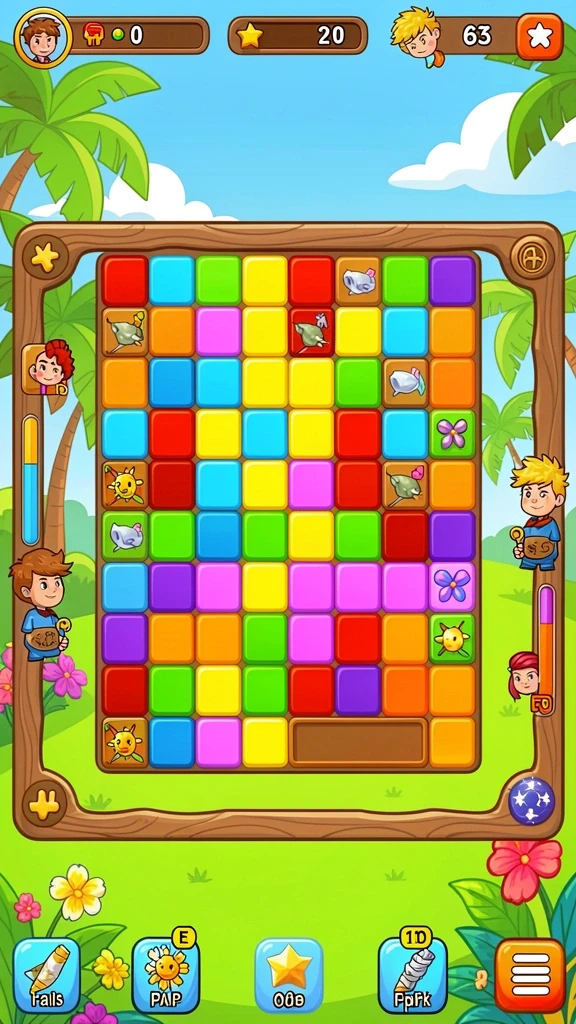Tap the green tile with white fish
Image resolution: width=576 pixels, height=1024 pixels.
(125, 536)
